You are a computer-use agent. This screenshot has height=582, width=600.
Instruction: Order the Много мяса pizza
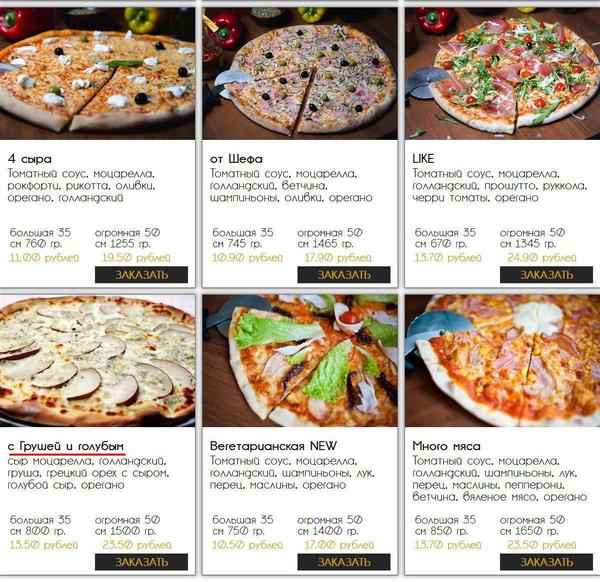pyautogui.click(x=546, y=562)
